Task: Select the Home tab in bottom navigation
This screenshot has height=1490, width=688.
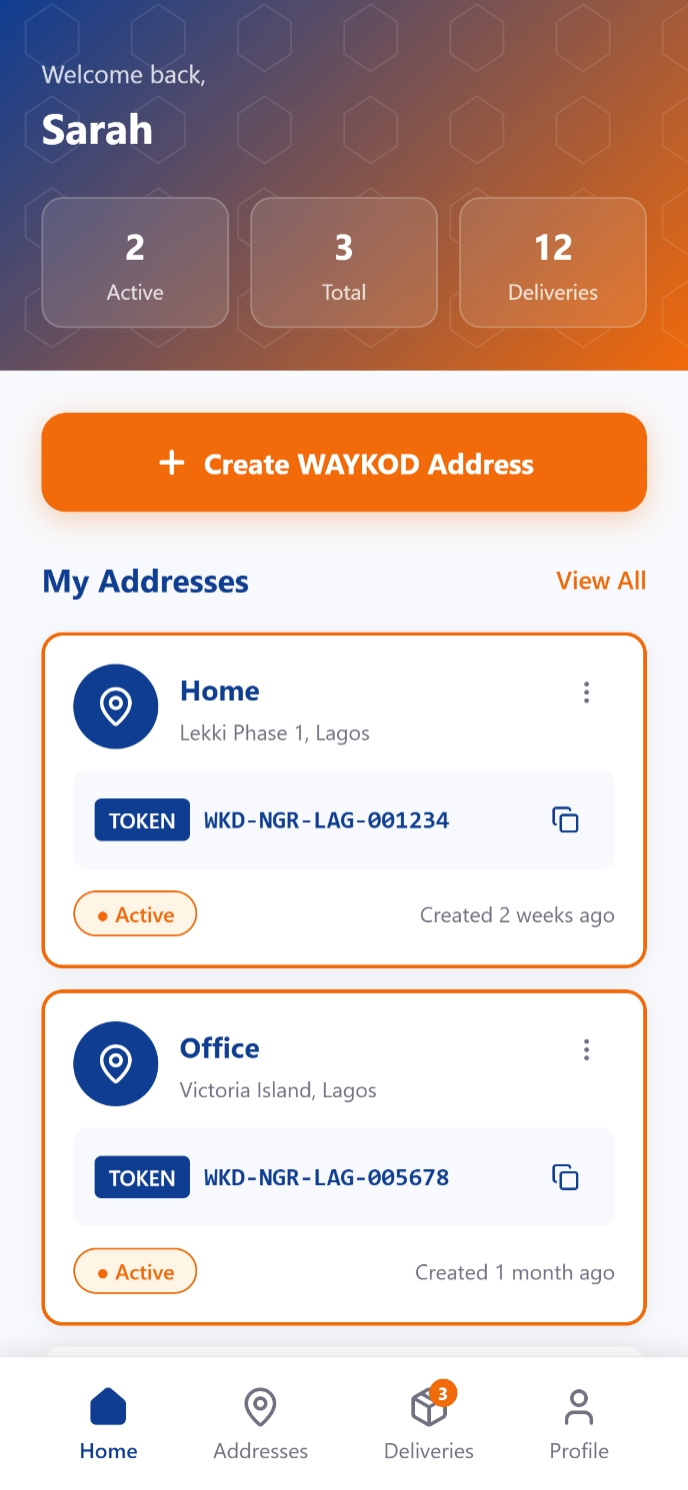Action: click(x=108, y=1424)
